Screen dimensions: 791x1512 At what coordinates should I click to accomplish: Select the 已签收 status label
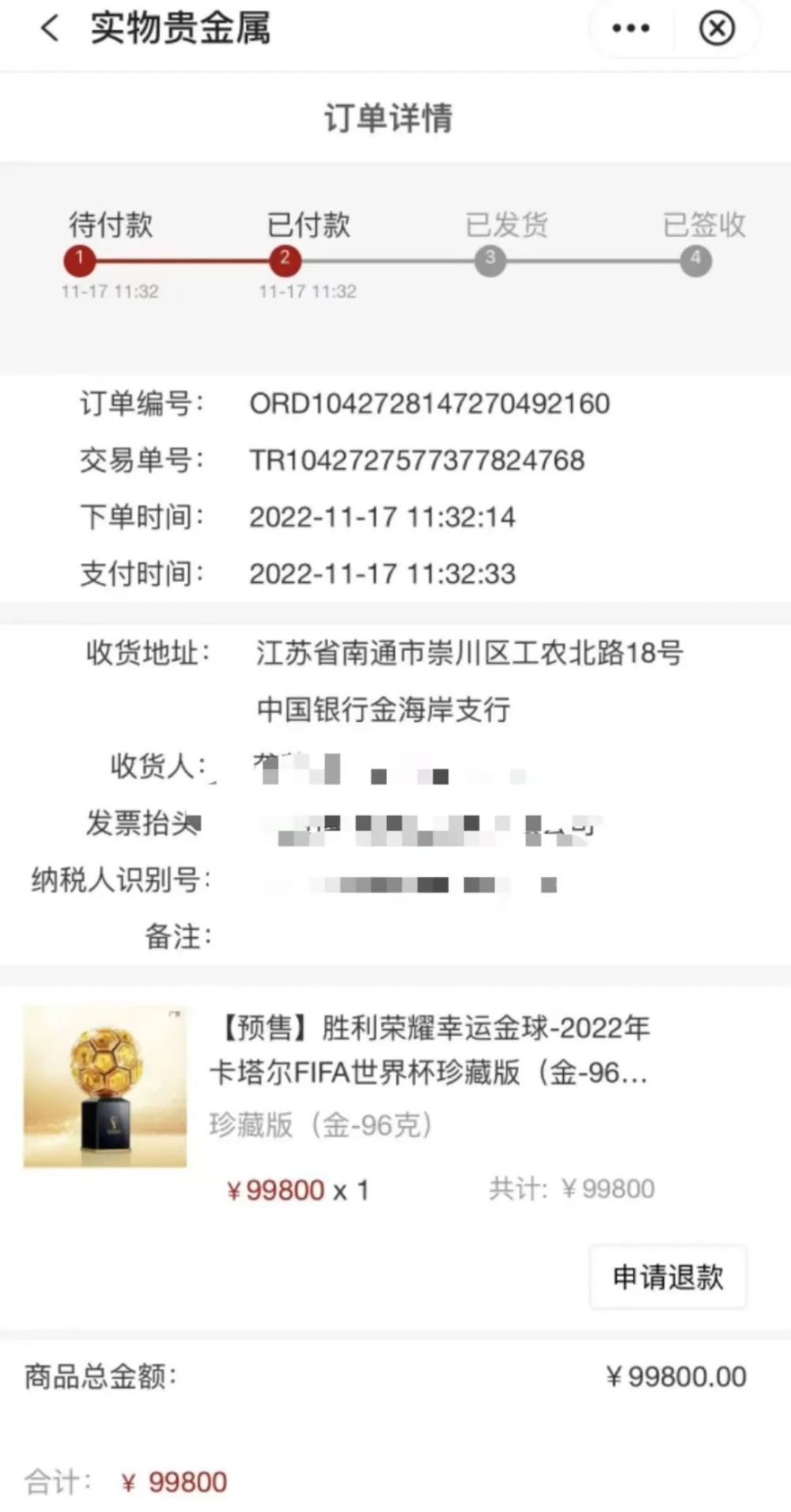[705, 225]
